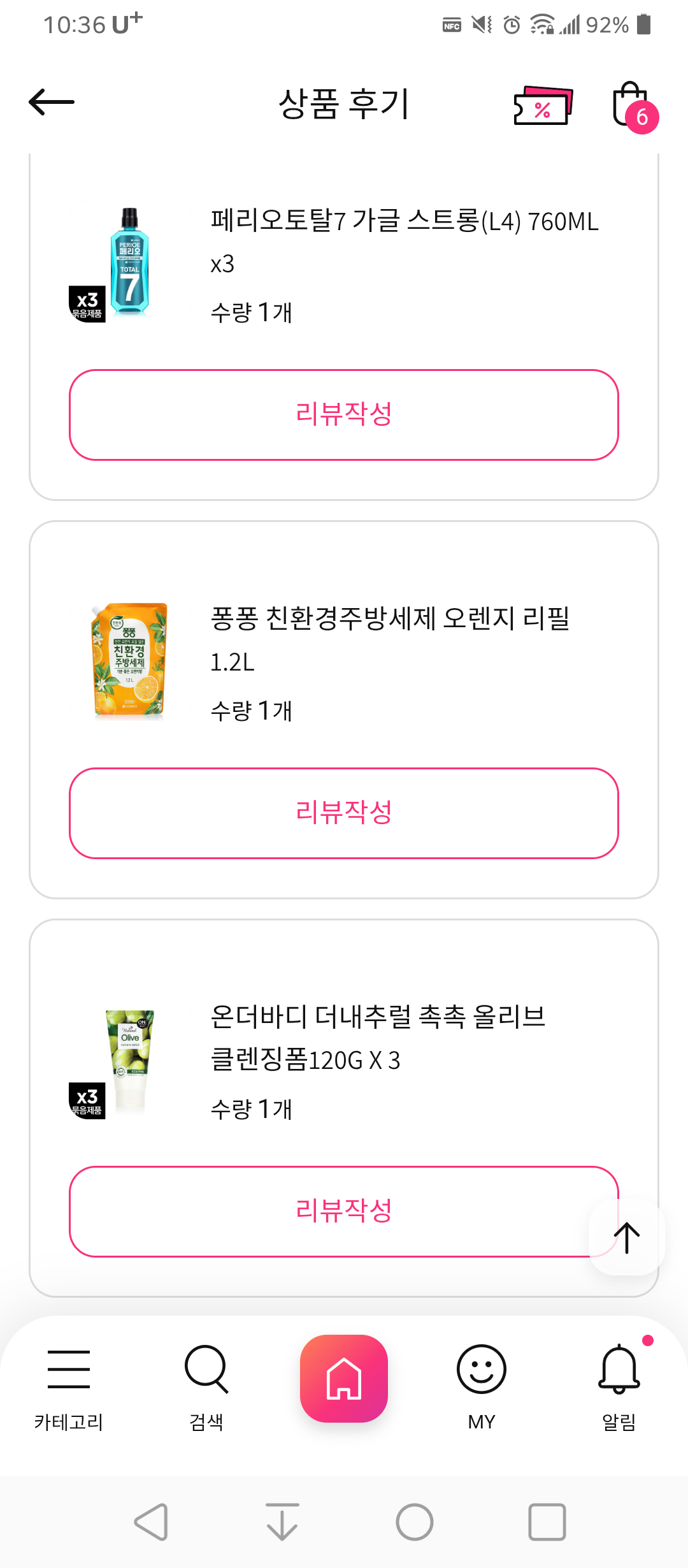
Task: Open the 페리오토탈7 가글 product image
Action: (129, 263)
